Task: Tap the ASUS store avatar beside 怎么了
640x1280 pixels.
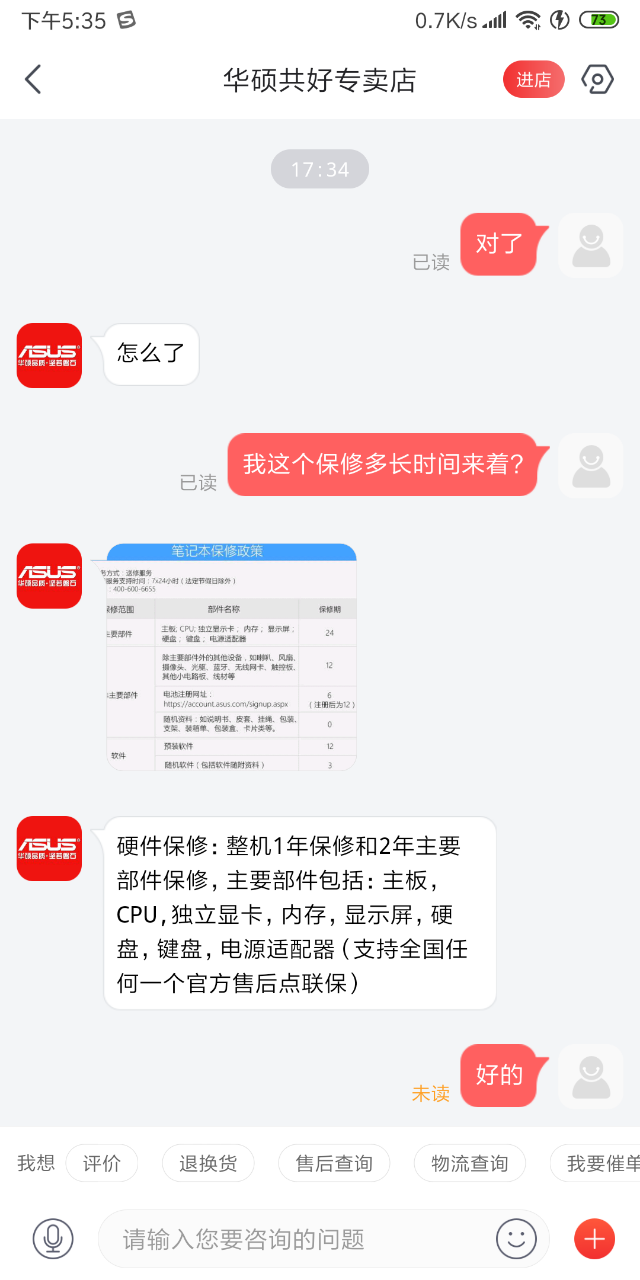Action: pyautogui.click(x=49, y=355)
